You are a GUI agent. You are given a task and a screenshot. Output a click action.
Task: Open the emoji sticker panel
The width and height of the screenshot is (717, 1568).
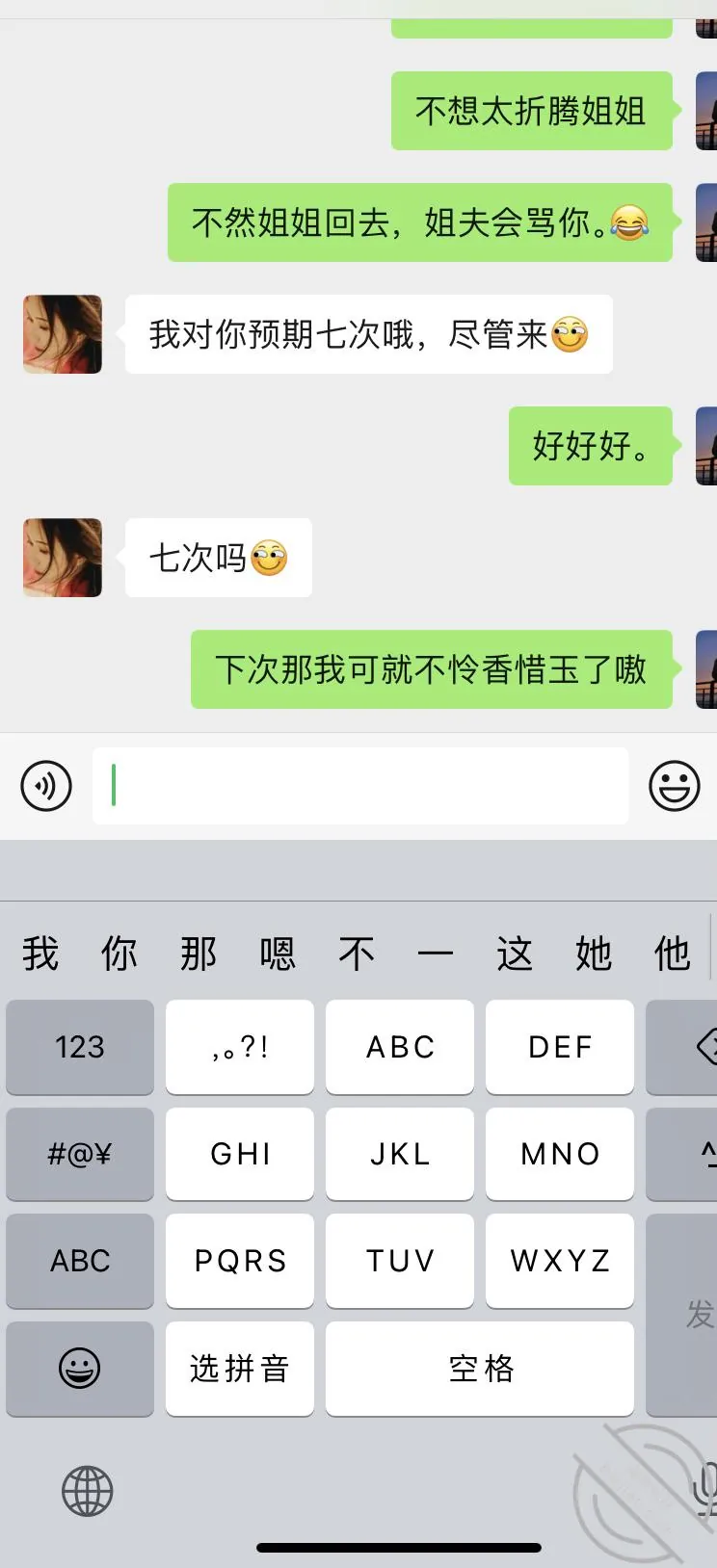coord(674,786)
